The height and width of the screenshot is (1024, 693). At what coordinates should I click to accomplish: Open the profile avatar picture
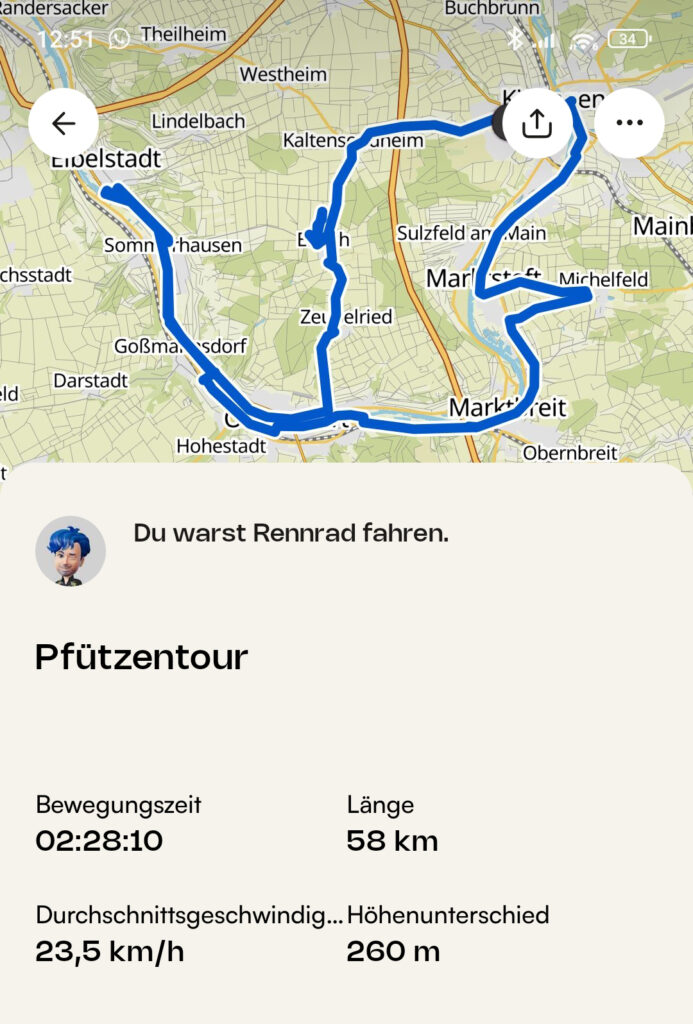(70, 551)
